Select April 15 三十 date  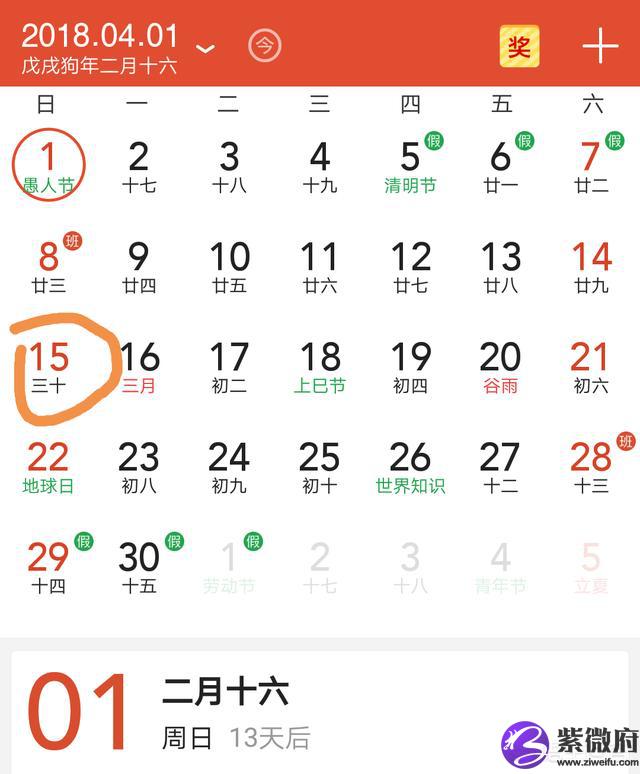[48, 366]
